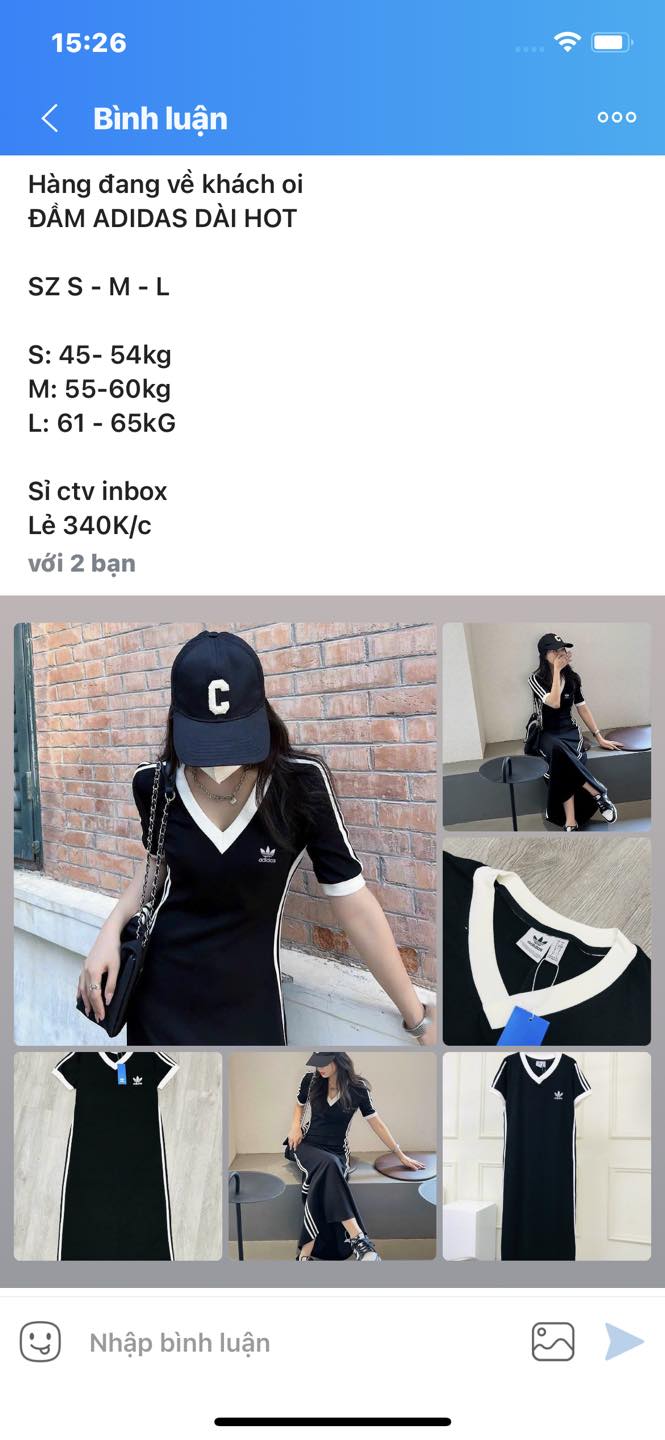The height and width of the screenshot is (1440, 665).
Task: Open large photo of model in black cap
Action: point(225,833)
